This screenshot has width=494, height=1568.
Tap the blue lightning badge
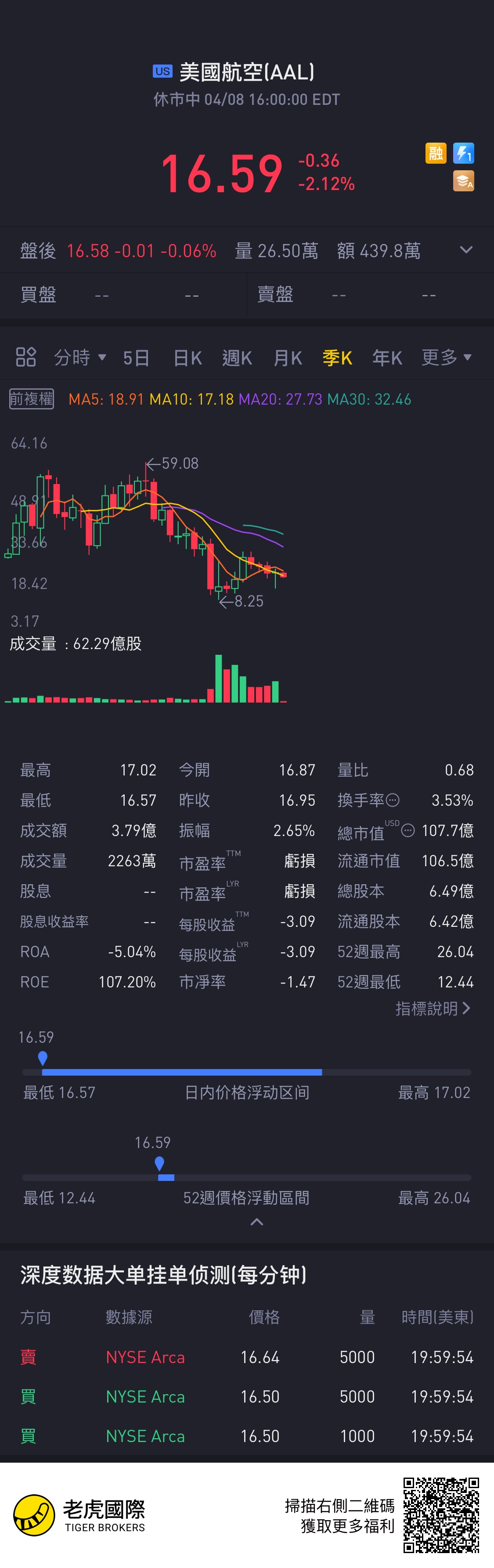tap(464, 153)
